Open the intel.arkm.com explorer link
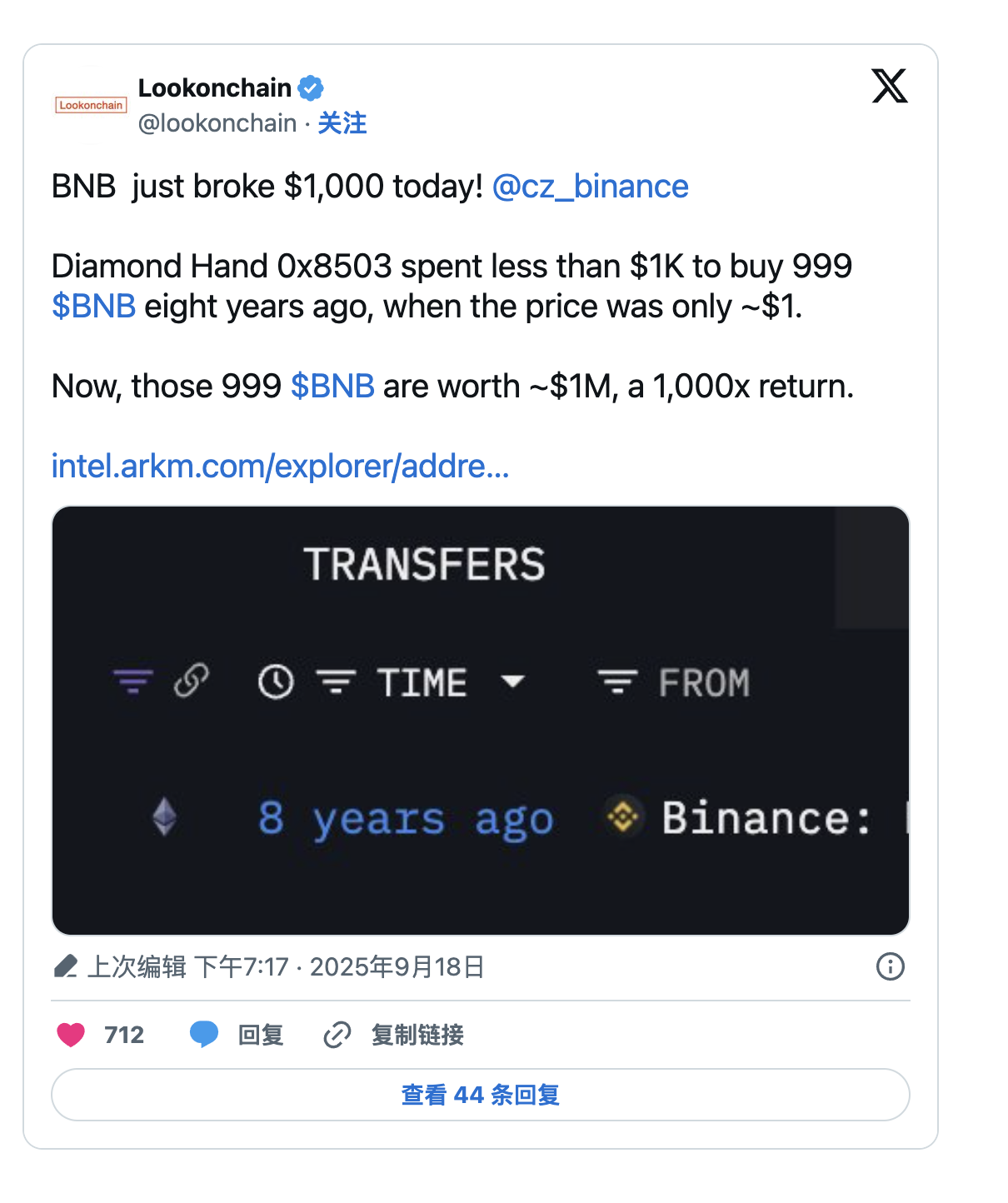This screenshot has height=1203, width=1008. (280, 467)
